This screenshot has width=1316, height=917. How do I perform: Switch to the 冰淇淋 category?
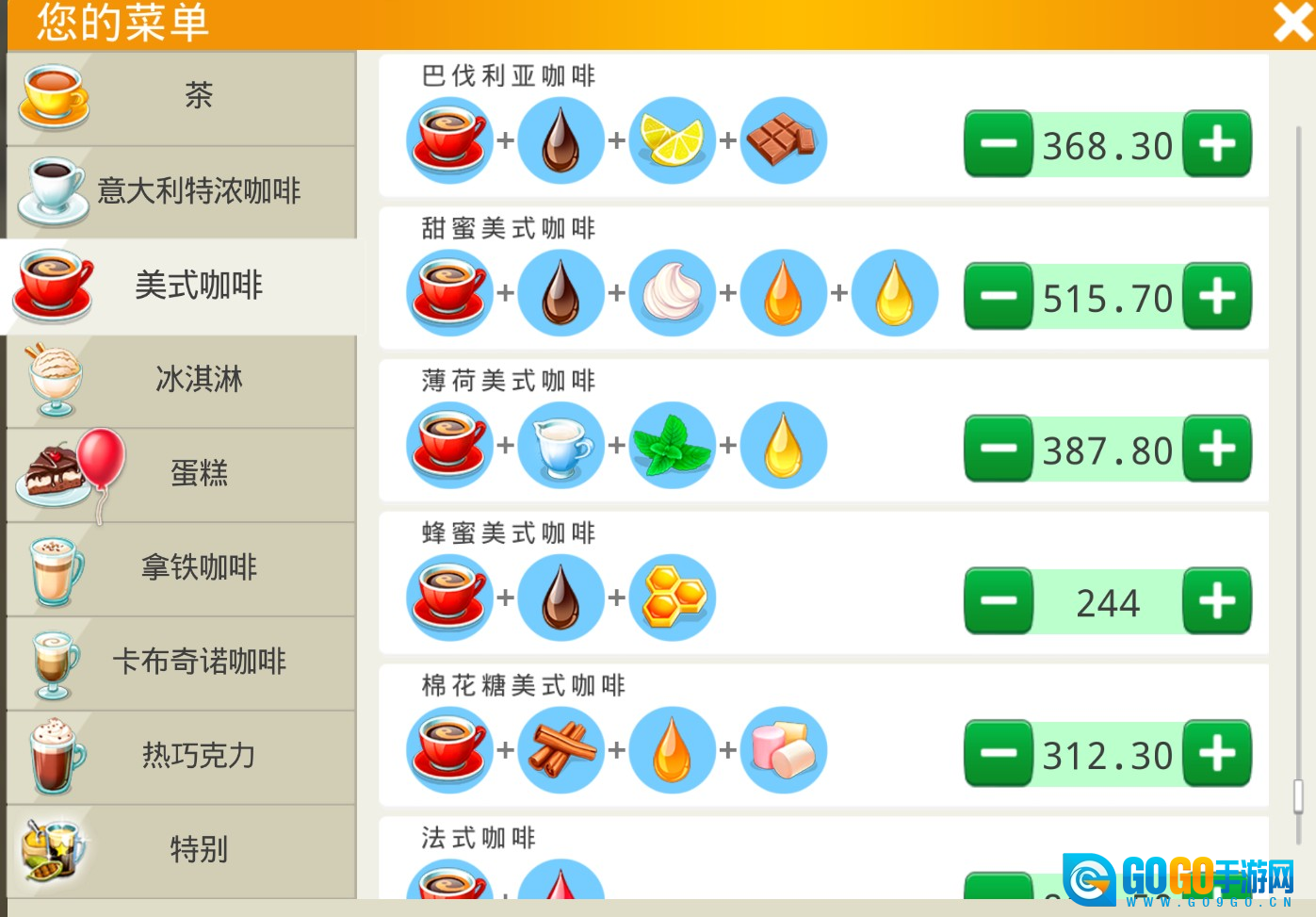pyautogui.click(x=181, y=380)
